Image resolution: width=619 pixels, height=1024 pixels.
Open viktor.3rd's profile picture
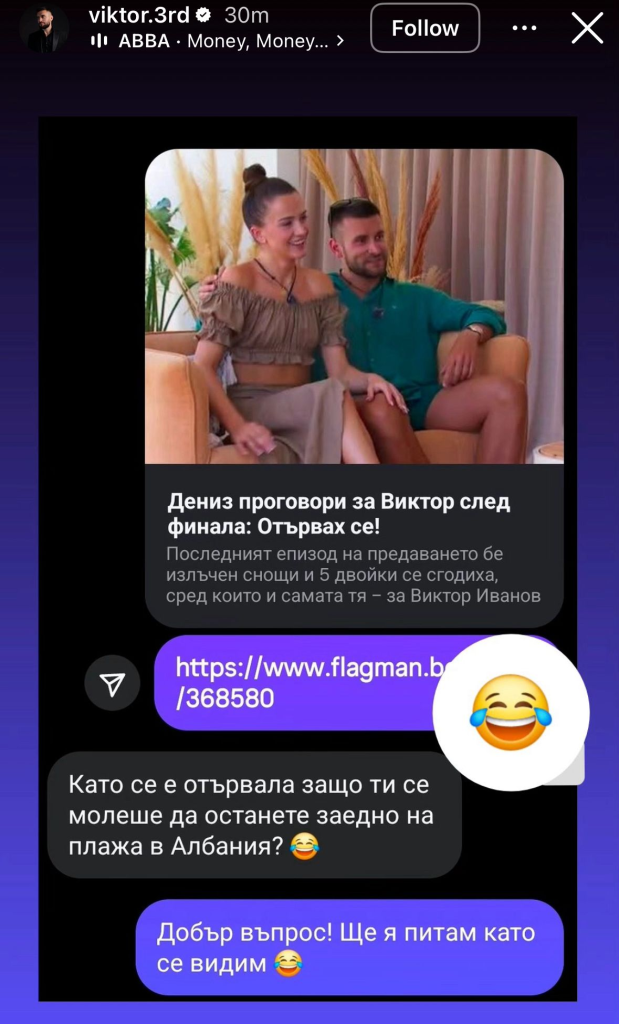coord(42,28)
